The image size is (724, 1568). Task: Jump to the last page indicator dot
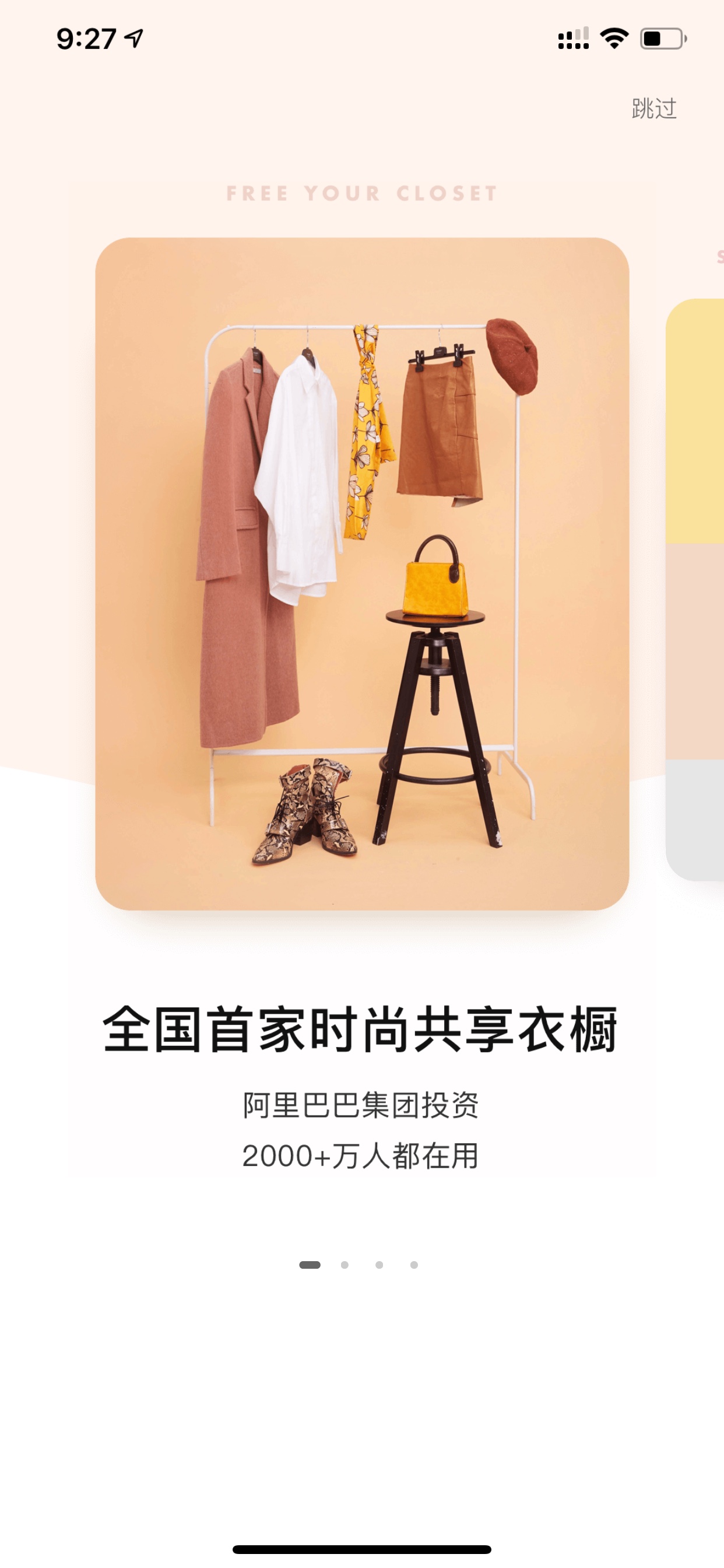tap(414, 1265)
